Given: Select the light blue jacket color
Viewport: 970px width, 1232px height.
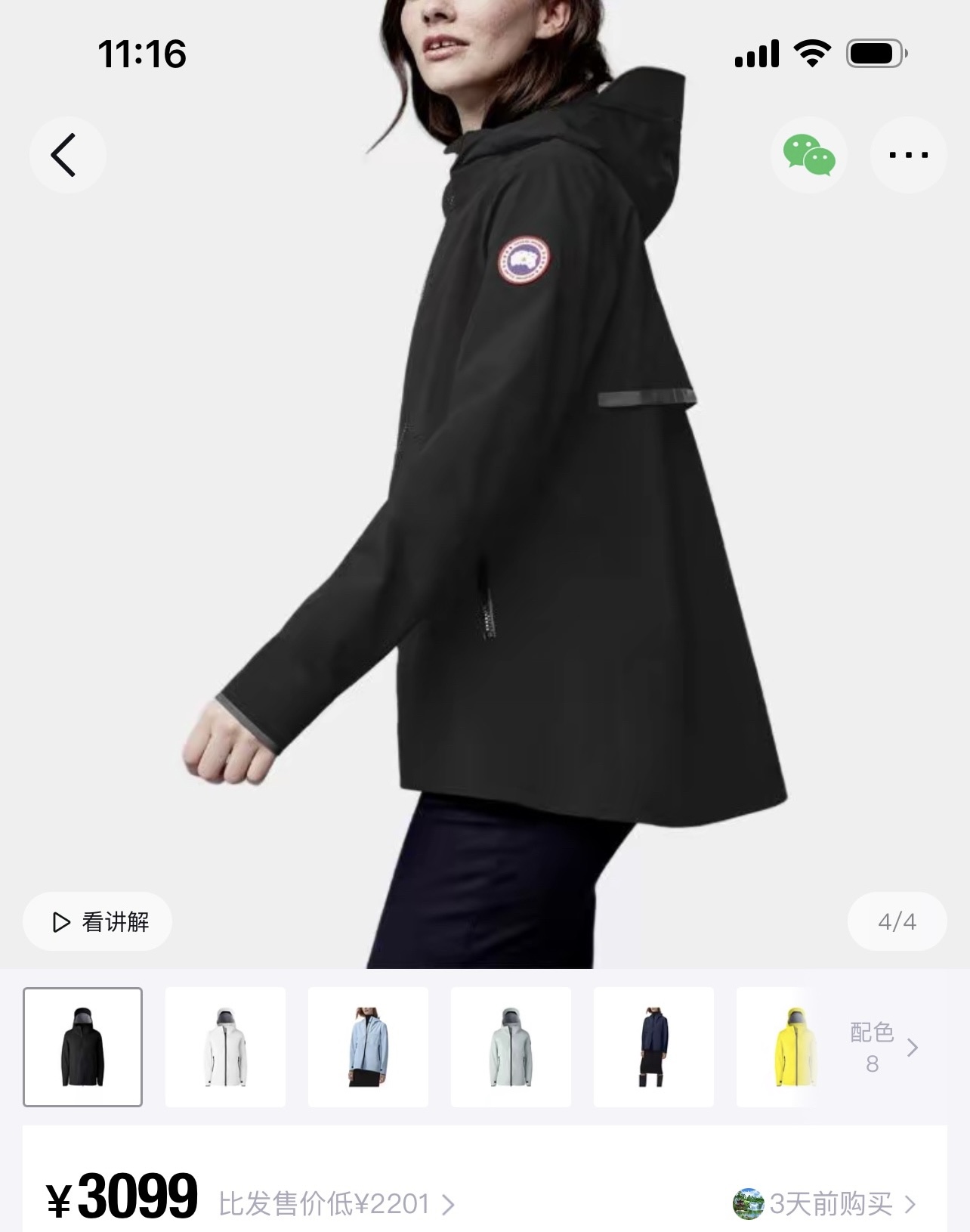Looking at the screenshot, I should coord(368,1047).
